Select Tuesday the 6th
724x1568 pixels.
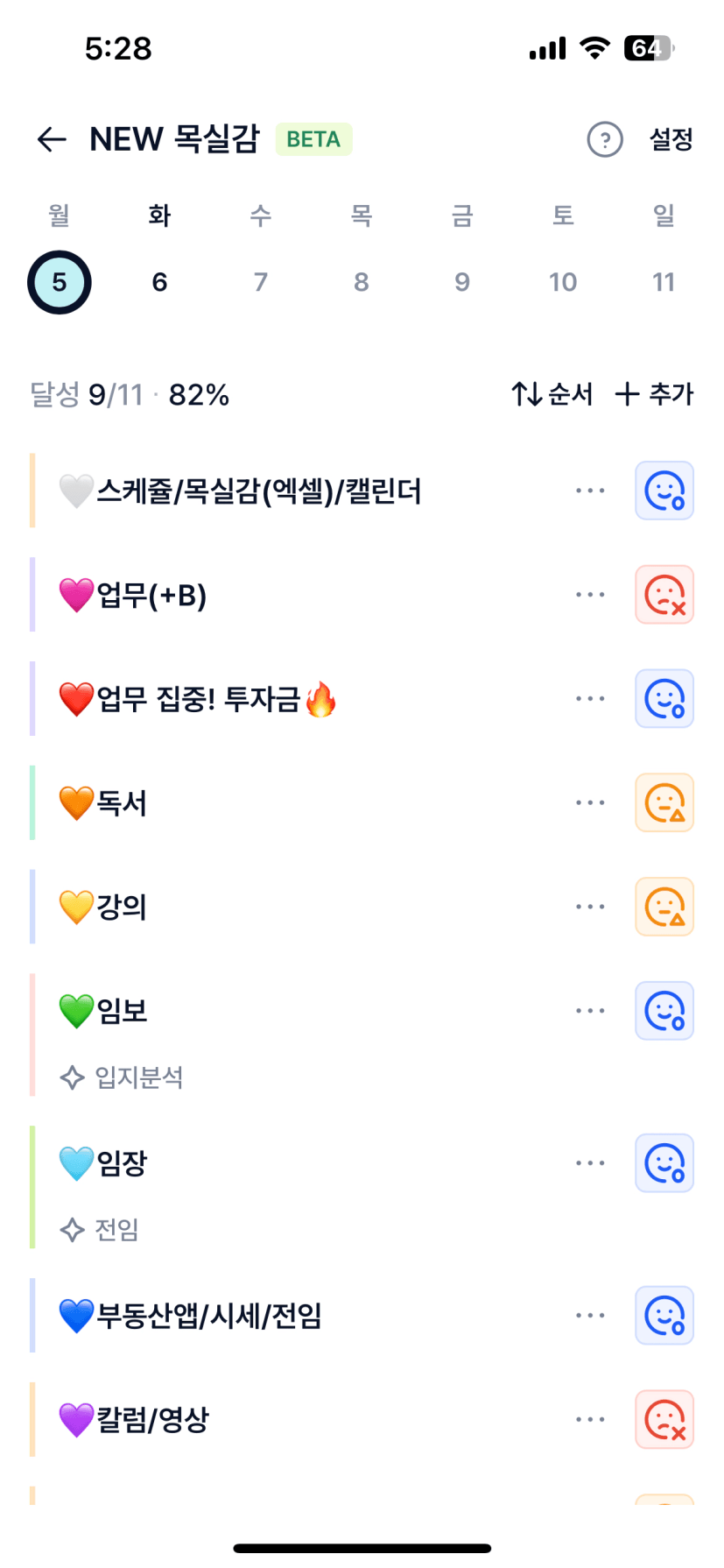coord(159,282)
